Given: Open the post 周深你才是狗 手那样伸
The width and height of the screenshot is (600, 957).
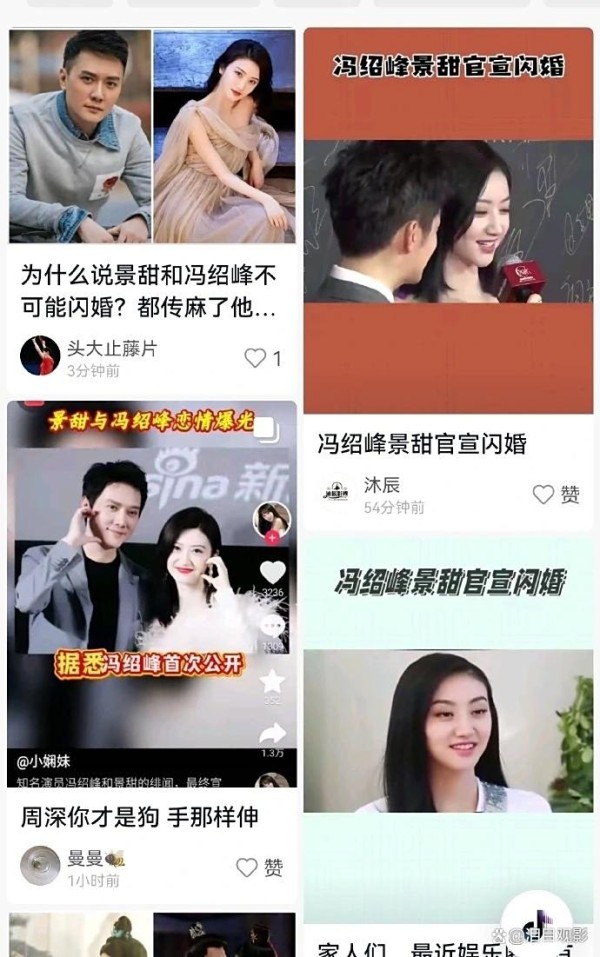Looking at the screenshot, I should [140, 816].
